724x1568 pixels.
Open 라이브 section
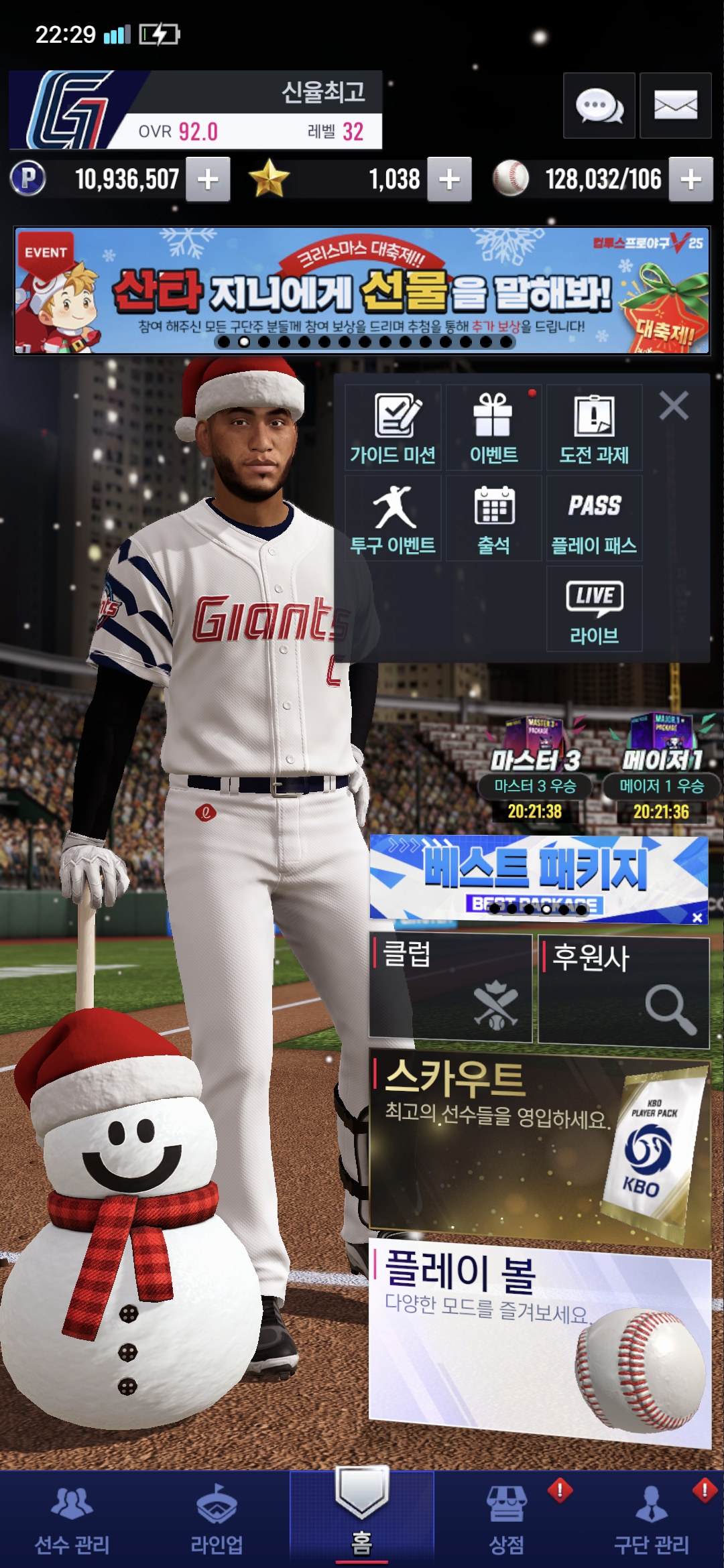click(594, 609)
